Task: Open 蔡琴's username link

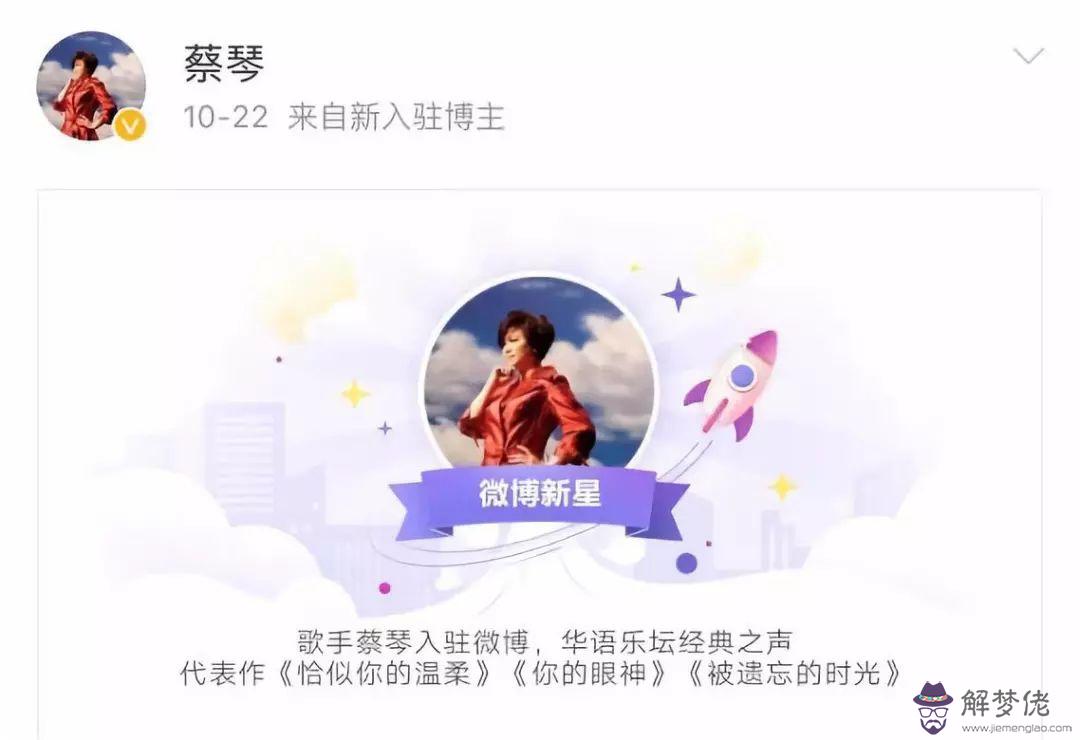Action: click(224, 65)
